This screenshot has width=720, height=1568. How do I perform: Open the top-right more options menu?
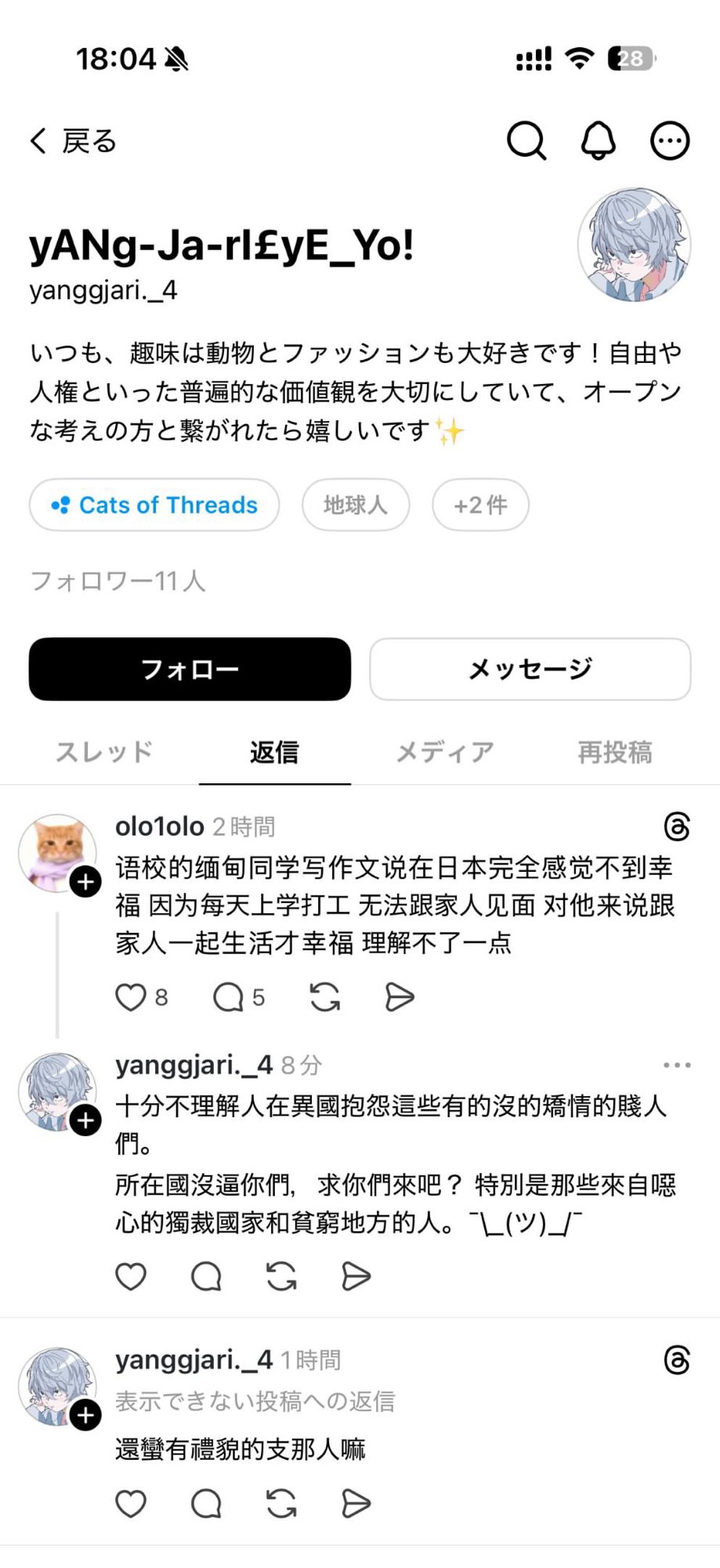670,141
